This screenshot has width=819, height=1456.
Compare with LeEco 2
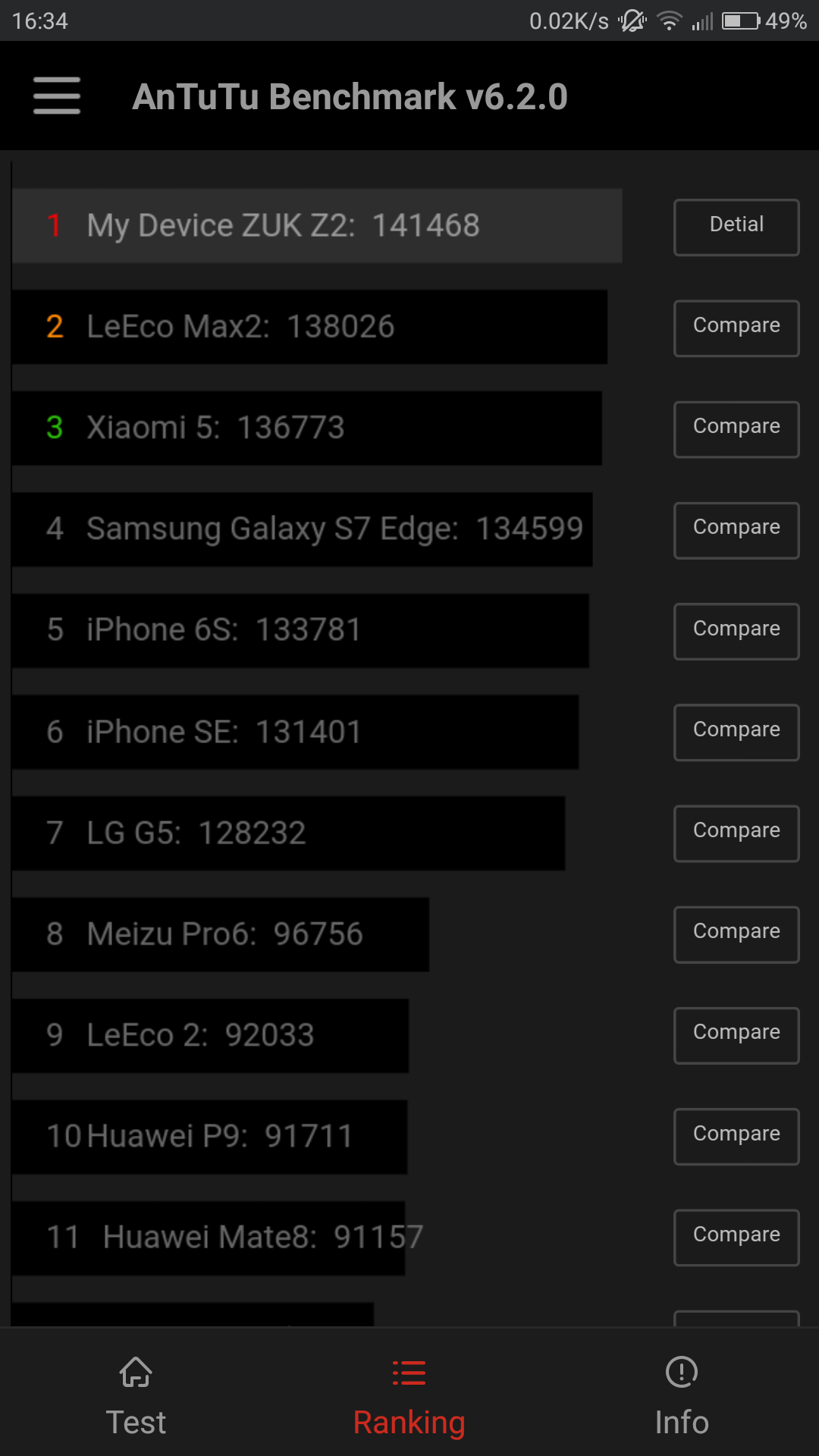(736, 1035)
